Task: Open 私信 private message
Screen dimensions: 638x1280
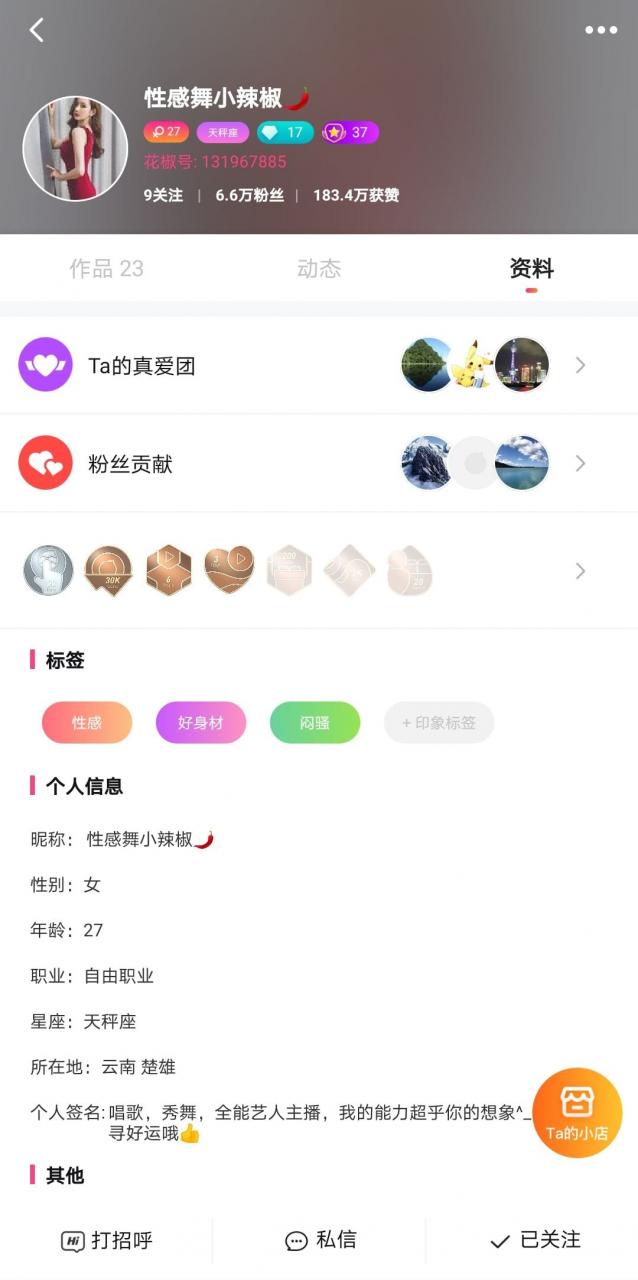Action: pos(320,1240)
